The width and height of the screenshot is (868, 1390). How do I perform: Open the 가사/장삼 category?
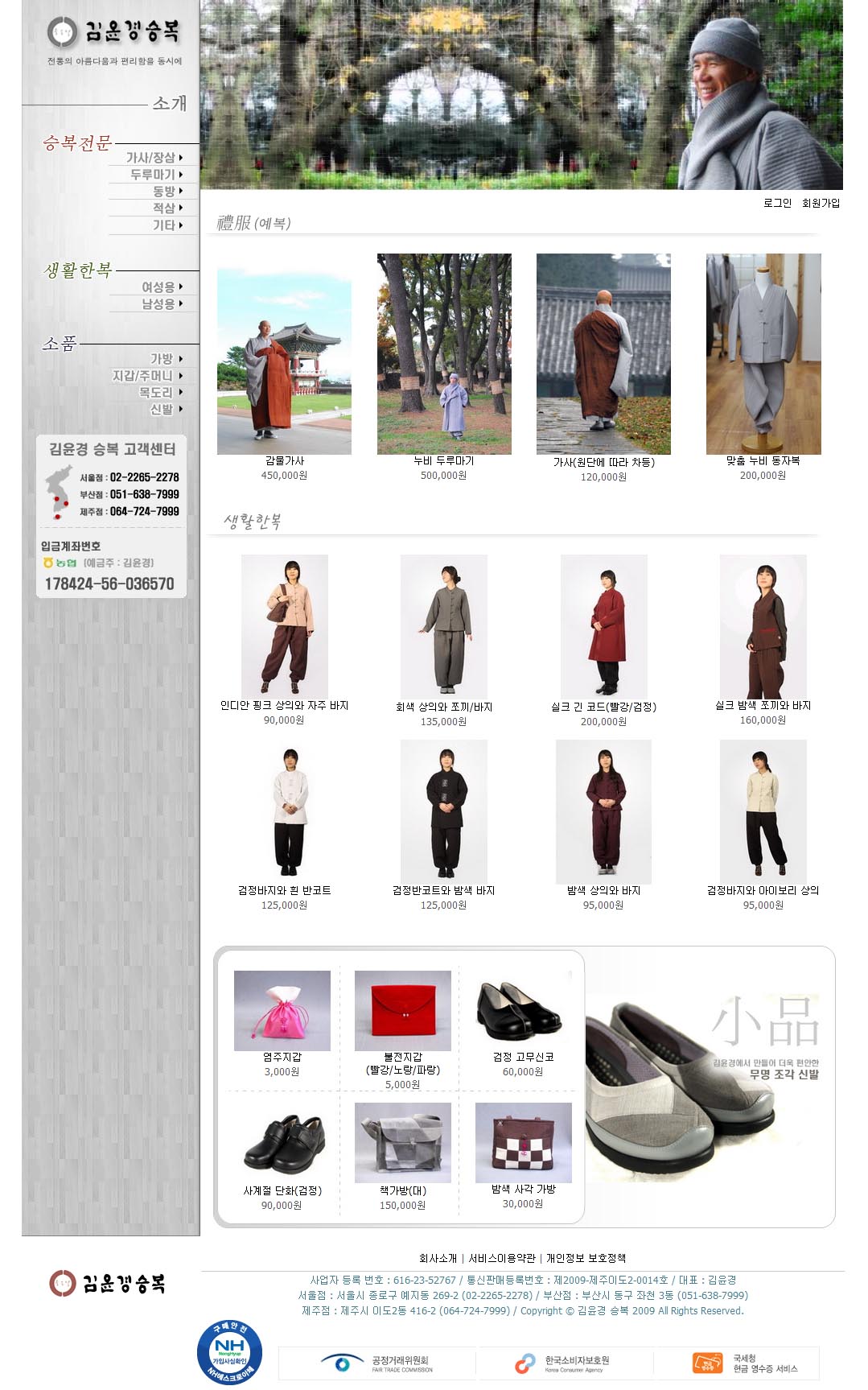click(154, 158)
